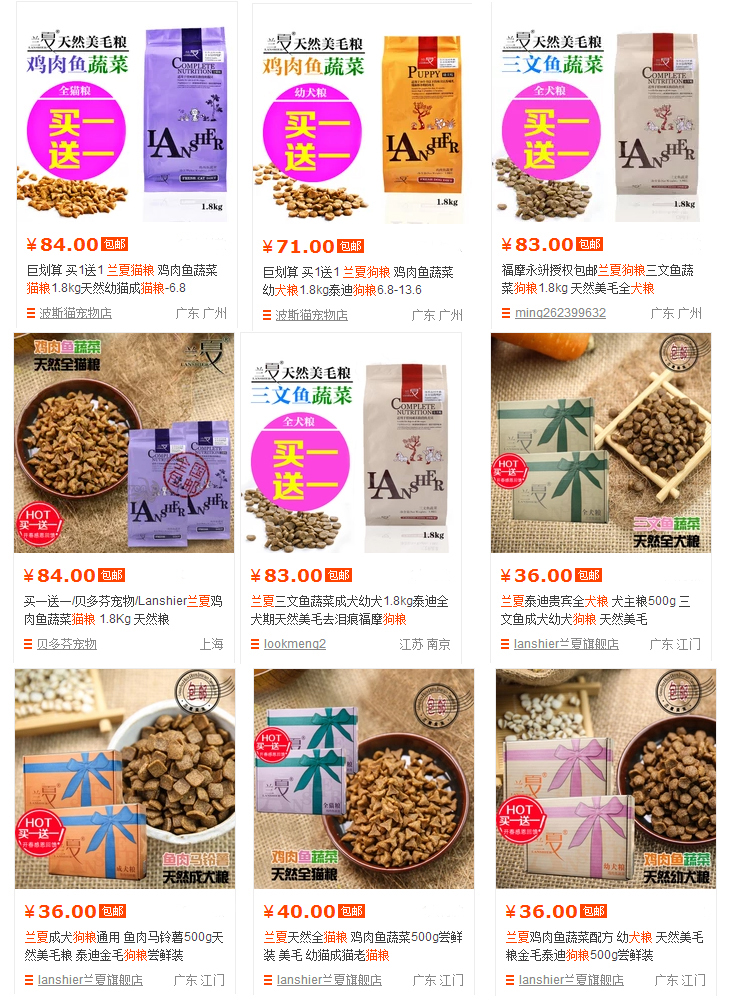The height and width of the screenshot is (1000, 750).
Task: Open the 巨划算 兰夏狗粮 幼犬粮 product title
Action: tap(358, 280)
